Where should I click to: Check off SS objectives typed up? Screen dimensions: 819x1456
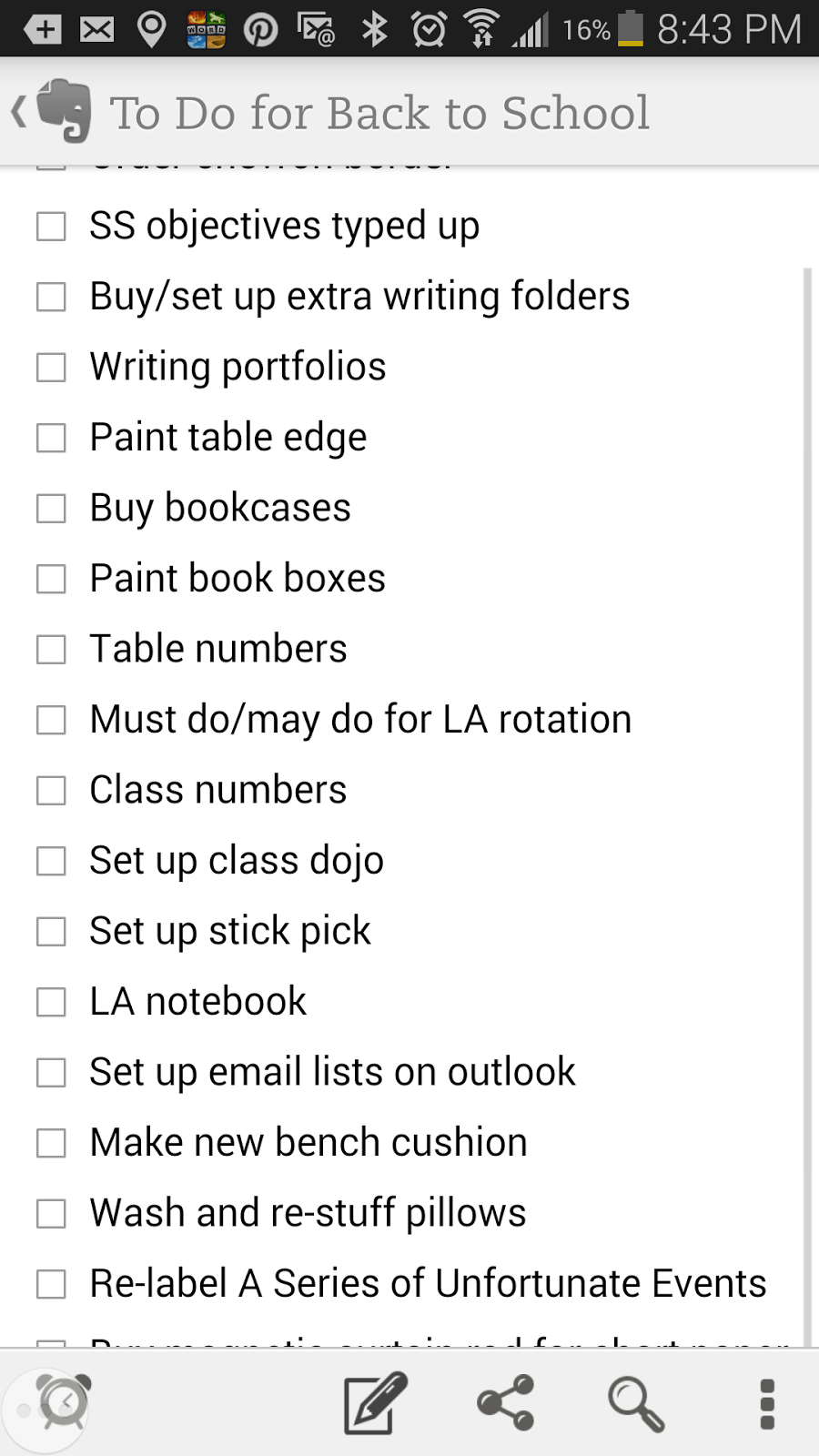tap(51, 227)
